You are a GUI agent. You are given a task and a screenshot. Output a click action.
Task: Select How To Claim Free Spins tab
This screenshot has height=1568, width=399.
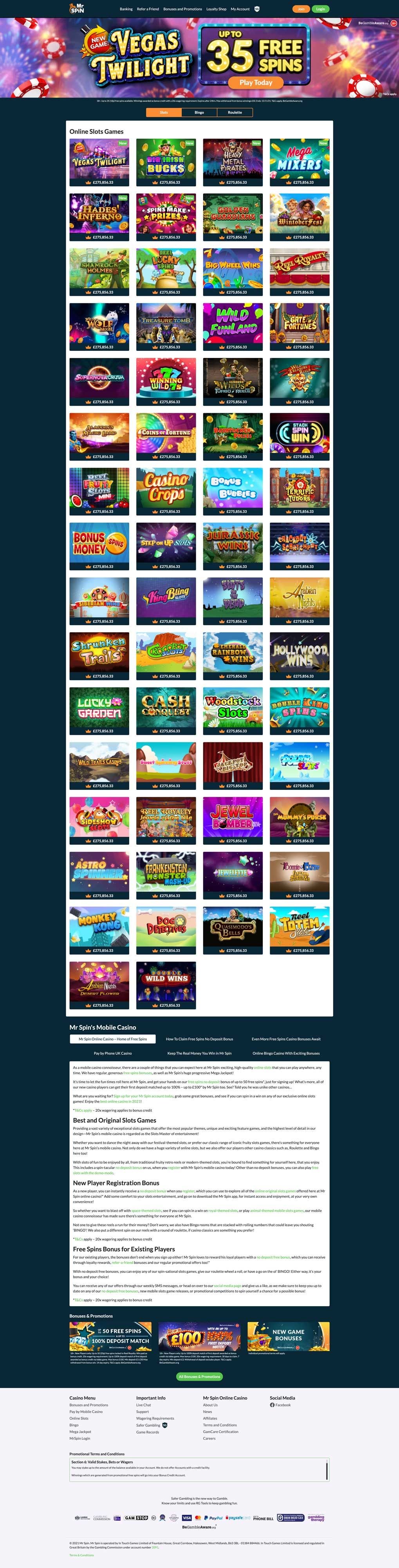point(200,1039)
